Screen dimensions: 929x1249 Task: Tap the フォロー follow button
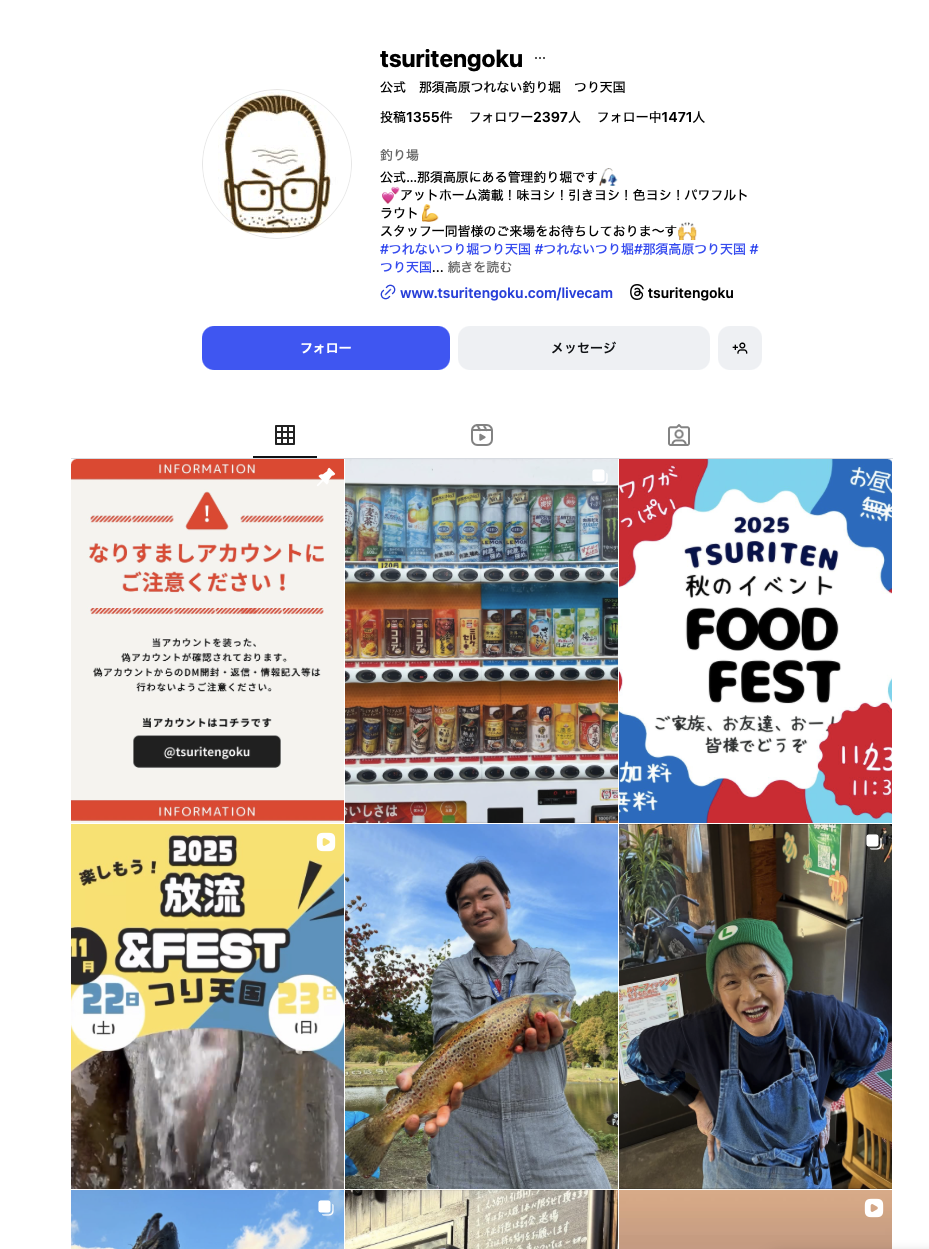[x=326, y=348]
